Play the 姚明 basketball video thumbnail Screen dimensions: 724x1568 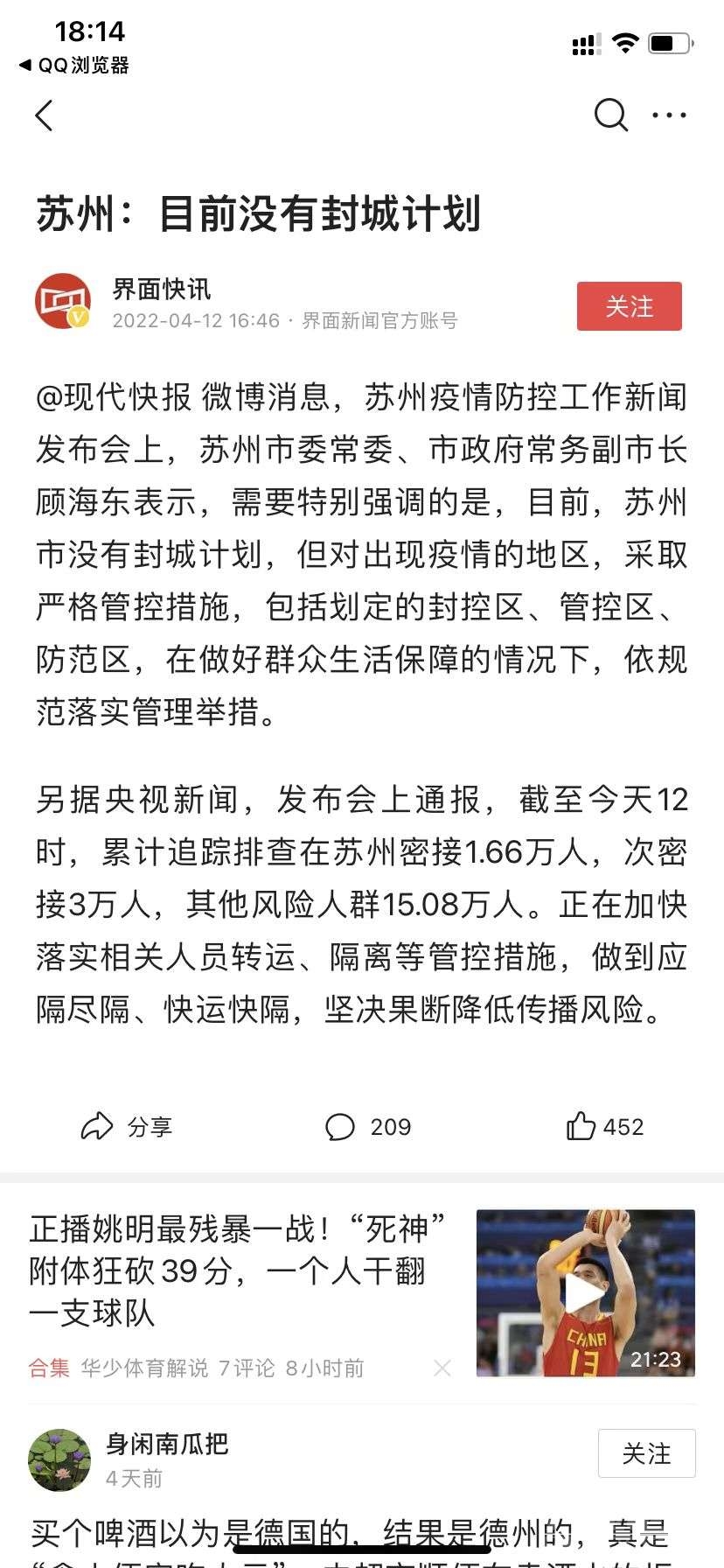[585, 1292]
